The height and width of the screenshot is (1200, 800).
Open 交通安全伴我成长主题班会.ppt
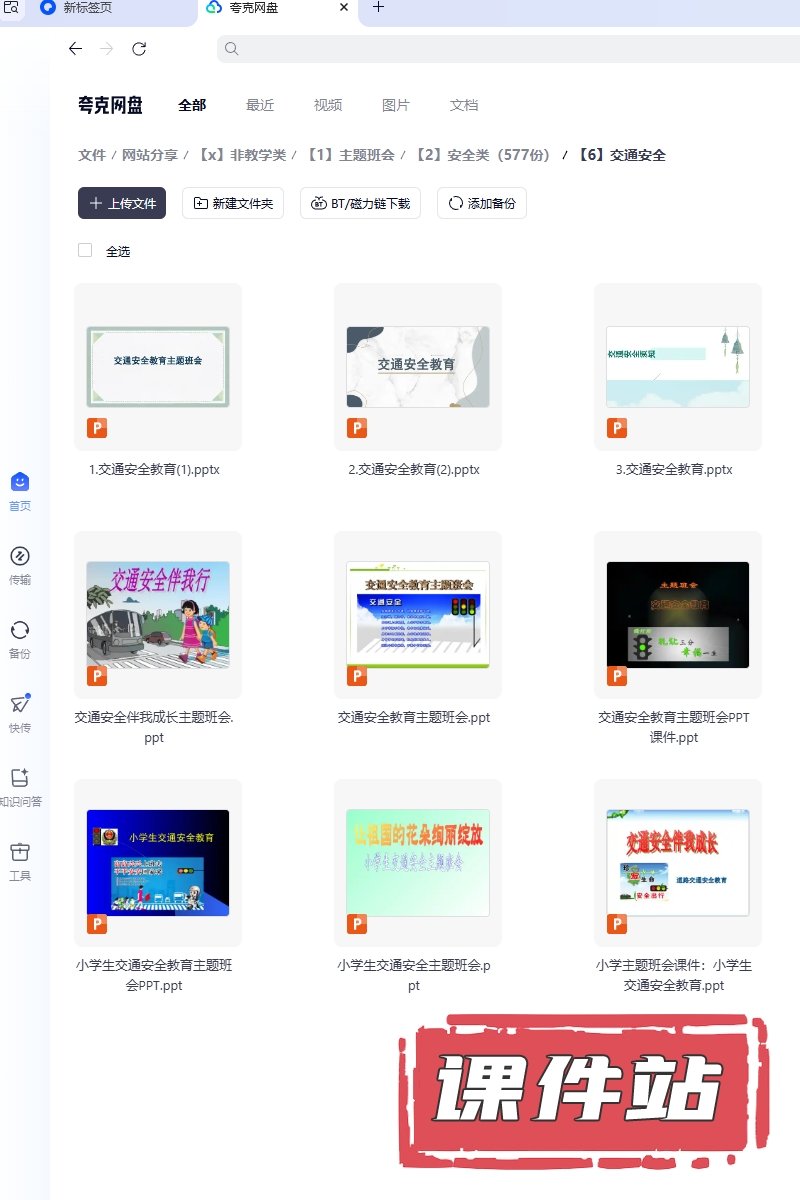158,615
